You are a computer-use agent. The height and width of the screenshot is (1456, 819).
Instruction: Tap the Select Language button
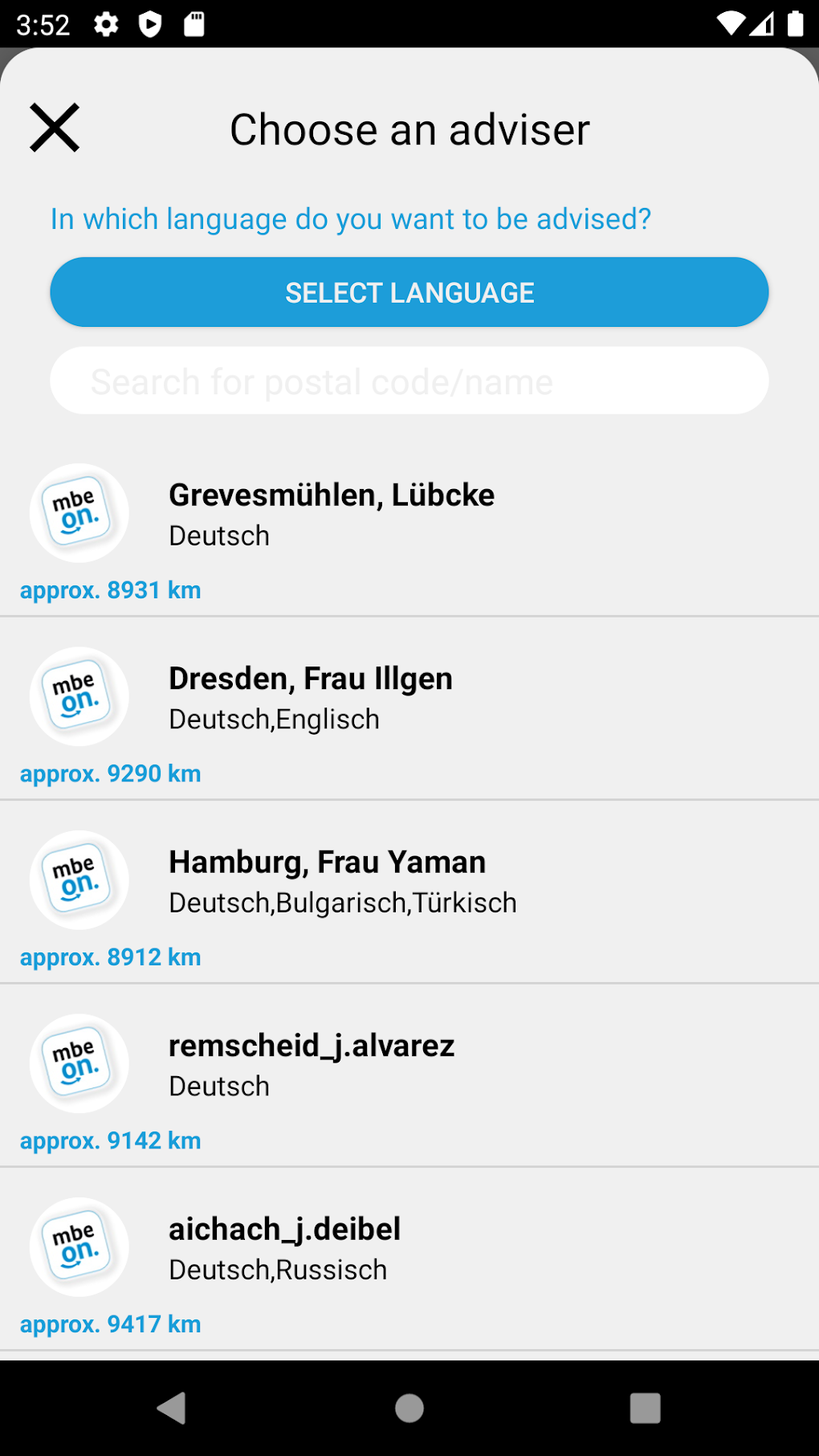coord(409,292)
